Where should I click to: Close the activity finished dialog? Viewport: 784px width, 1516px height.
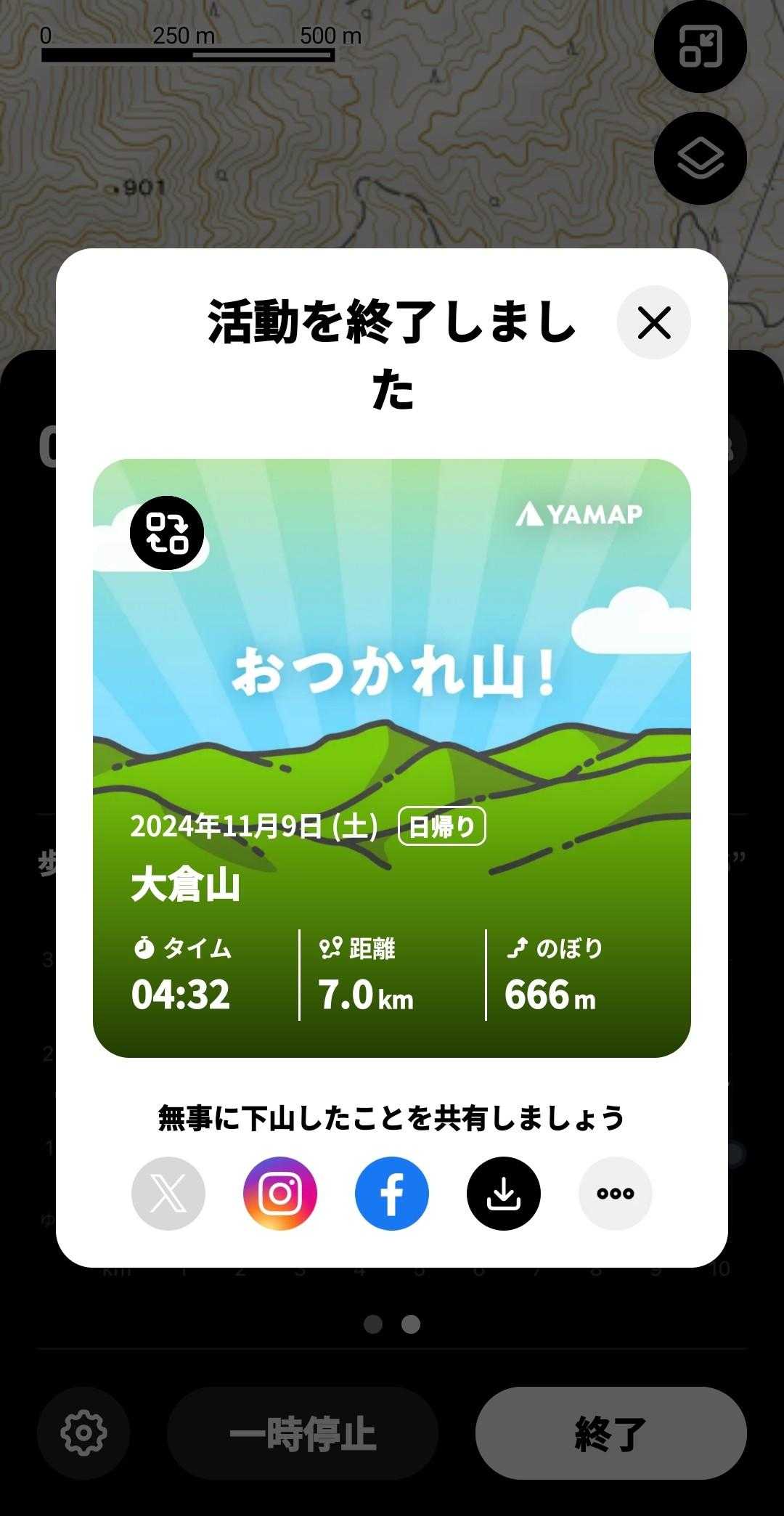[x=653, y=322]
